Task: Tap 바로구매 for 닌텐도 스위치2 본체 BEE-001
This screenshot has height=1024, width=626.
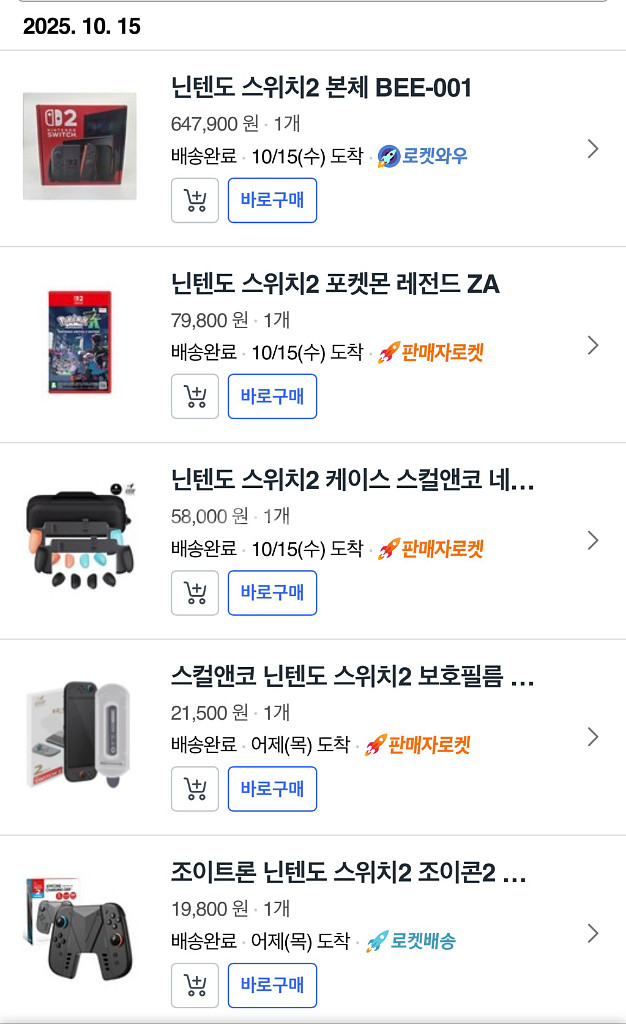Action: click(272, 200)
